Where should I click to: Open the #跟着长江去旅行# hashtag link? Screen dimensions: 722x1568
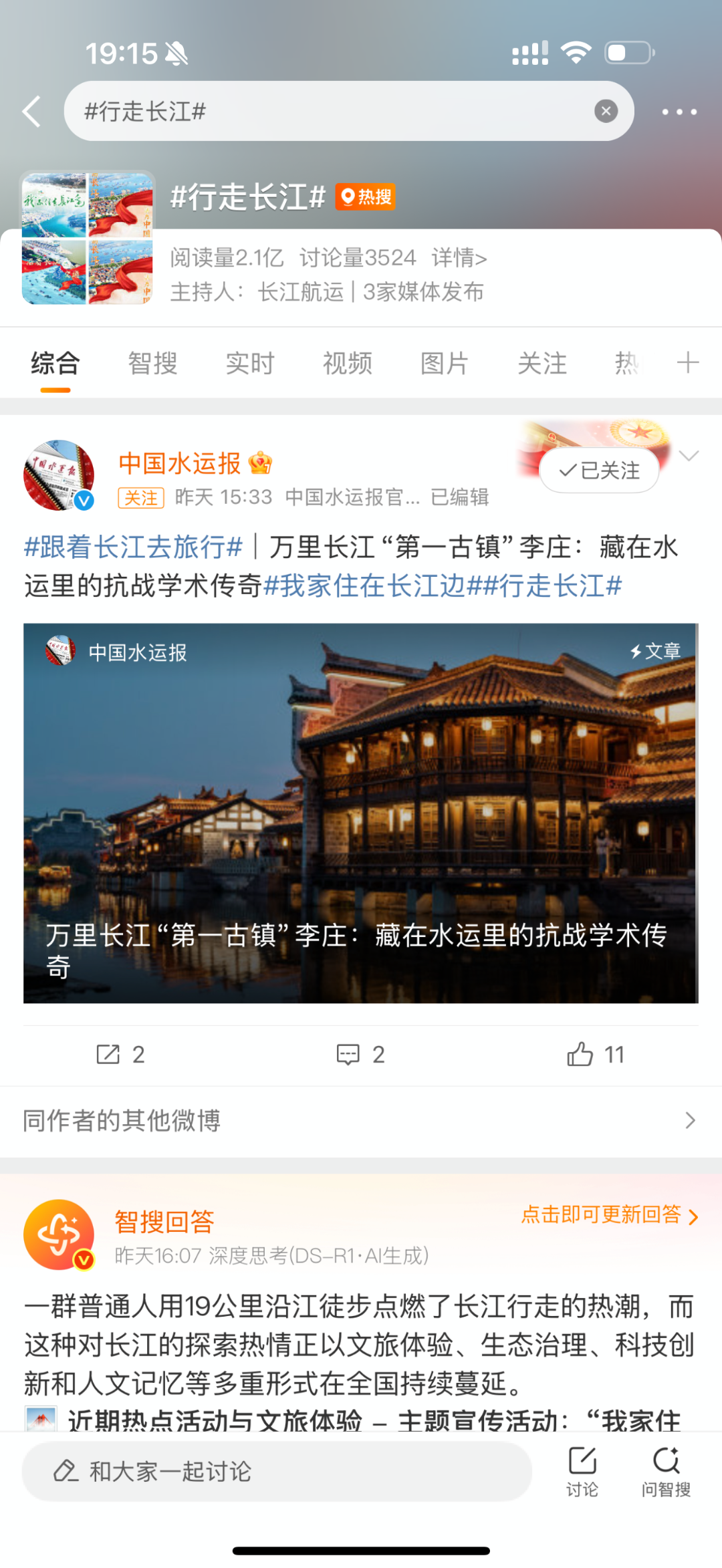pyautogui.click(x=133, y=547)
